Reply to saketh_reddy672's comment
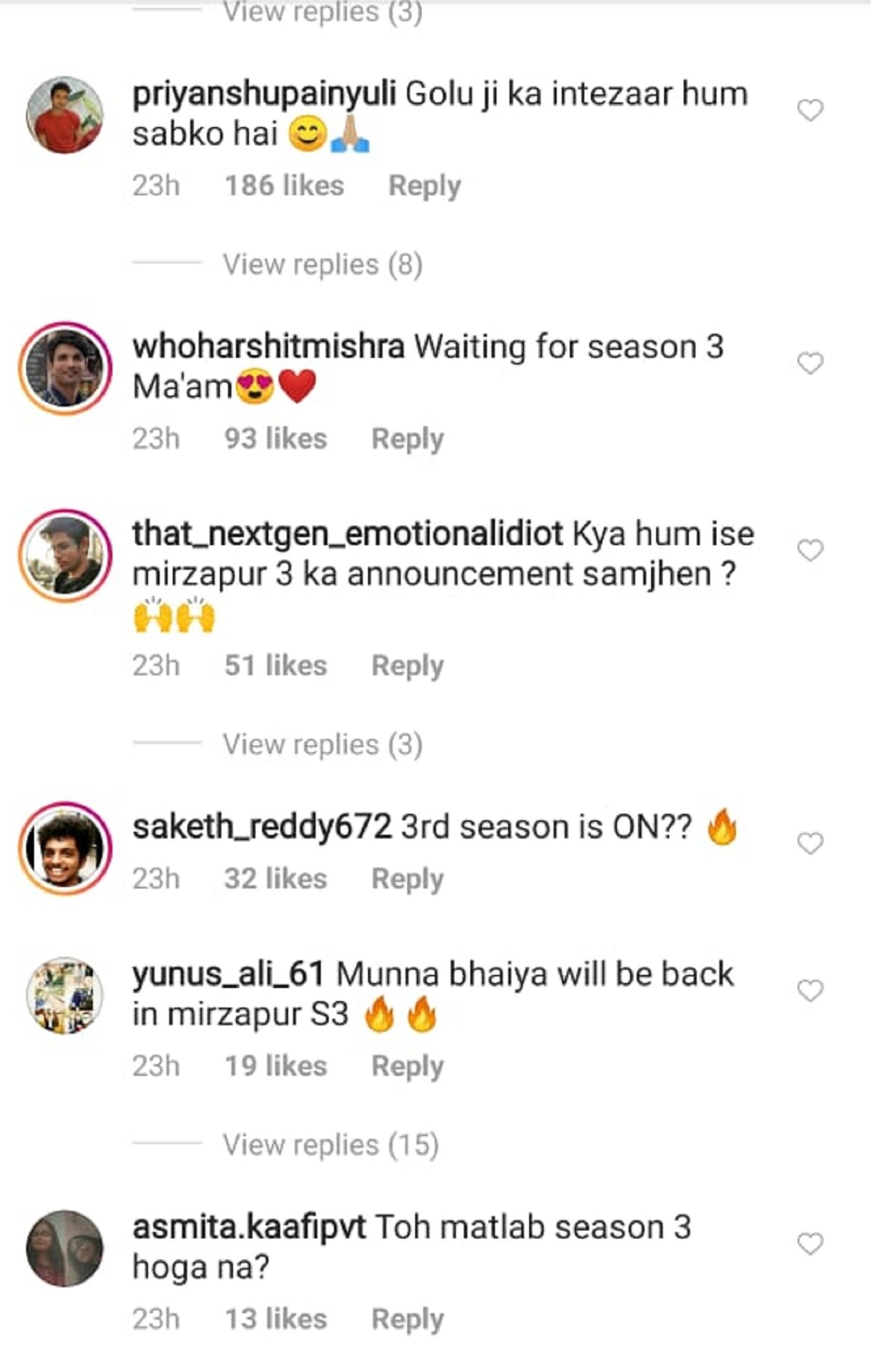Image resolution: width=871 pixels, height=1372 pixels. (x=407, y=879)
